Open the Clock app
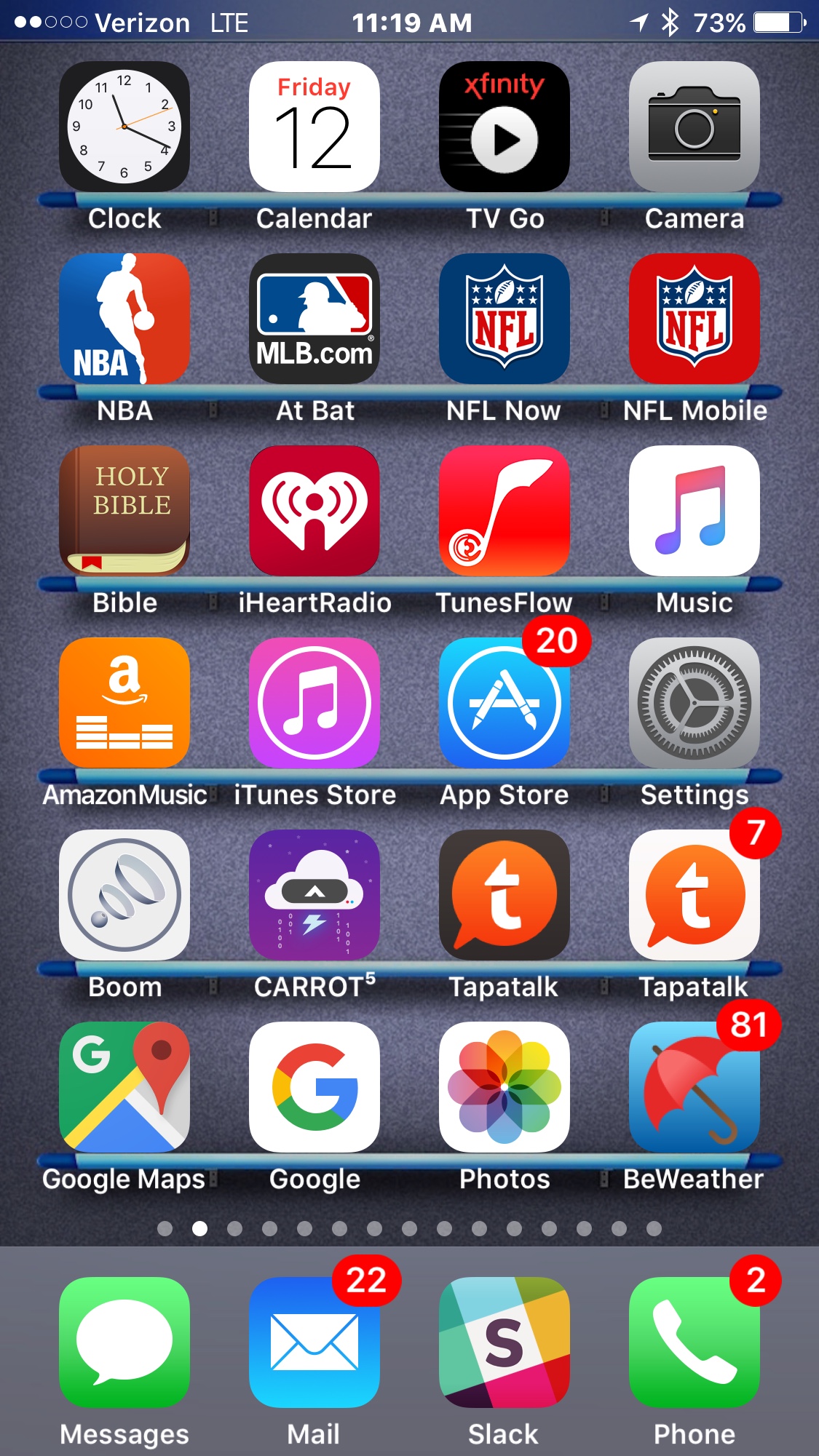 point(124,127)
